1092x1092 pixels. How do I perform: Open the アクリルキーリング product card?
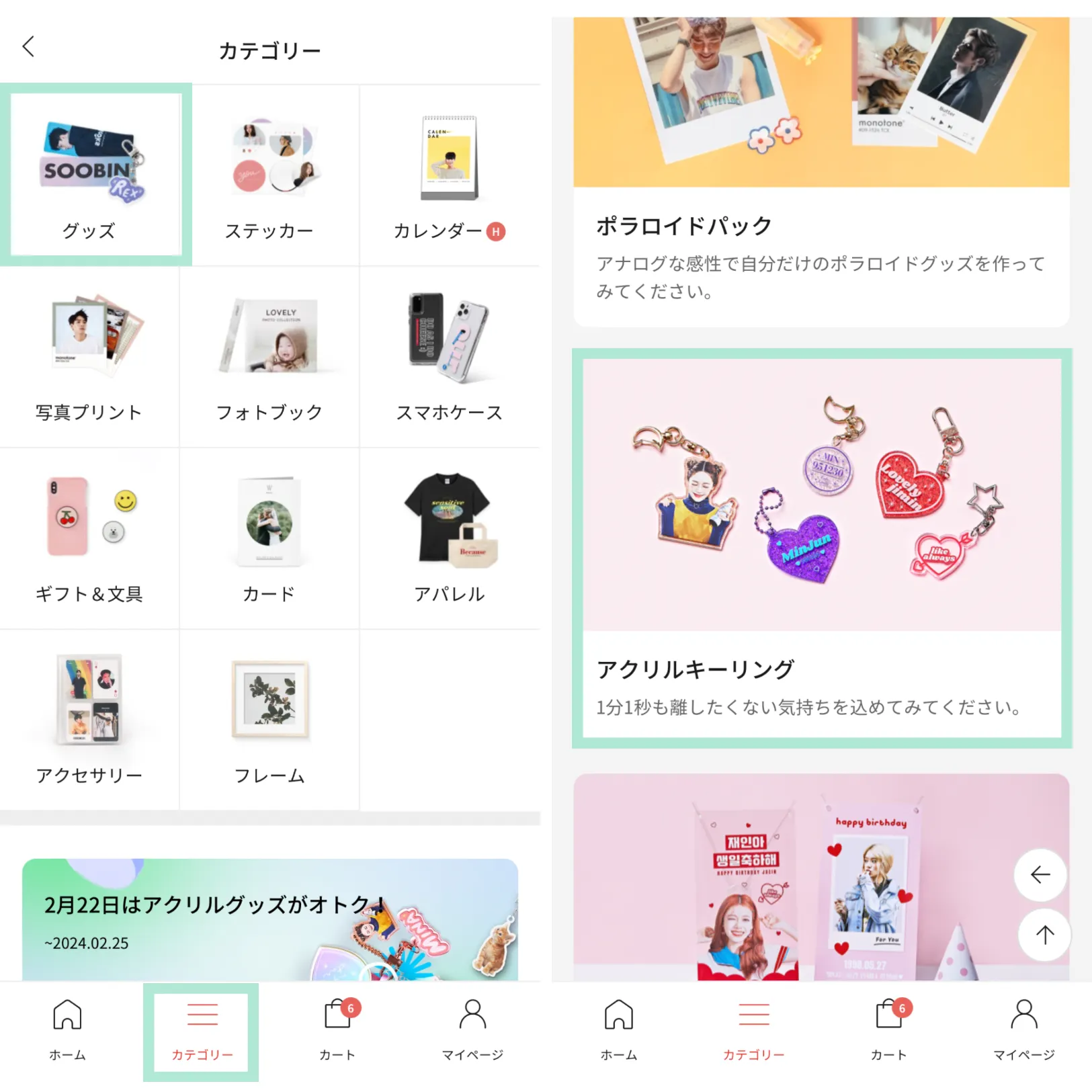[821, 548]
